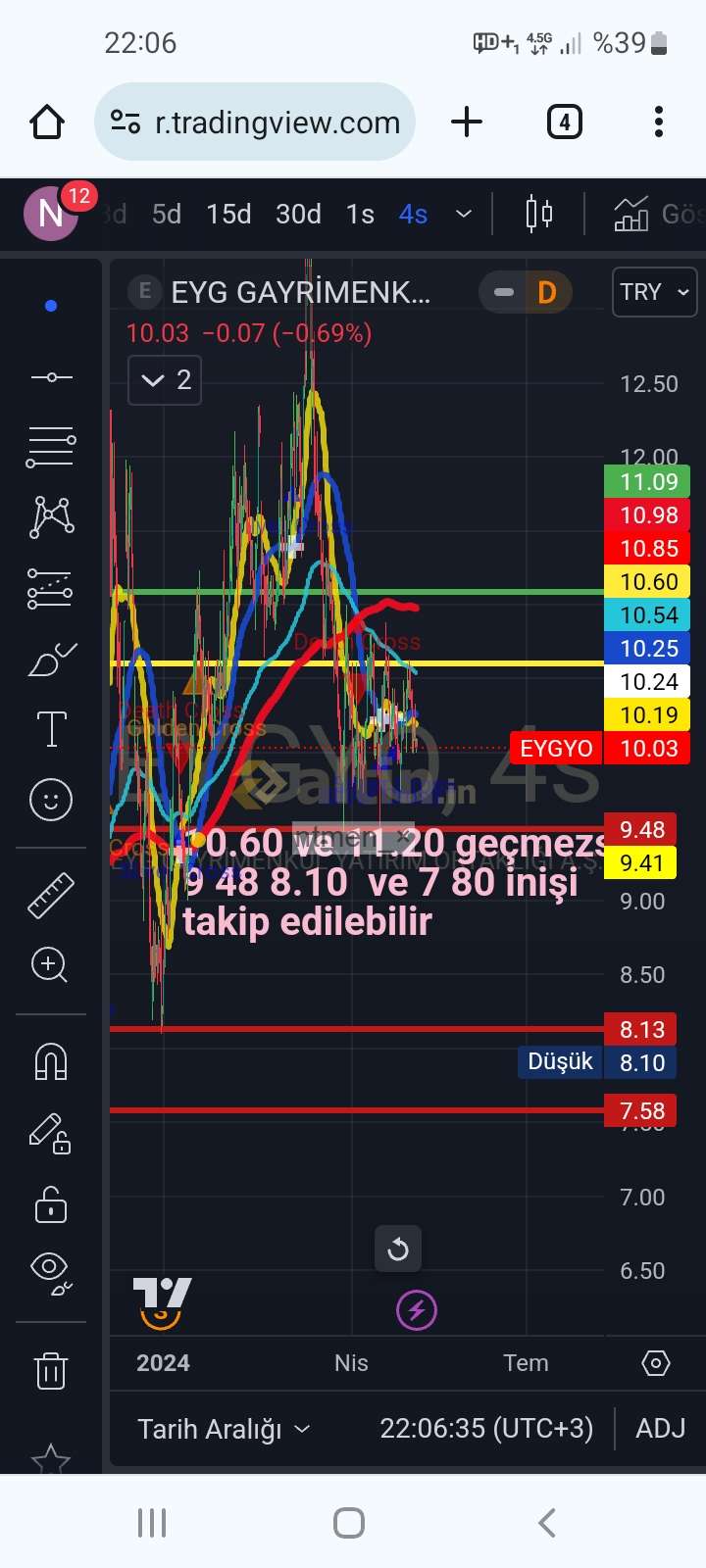Change the candlestick chart type
The image size is (706, 1568).
(x=539, y=214)
